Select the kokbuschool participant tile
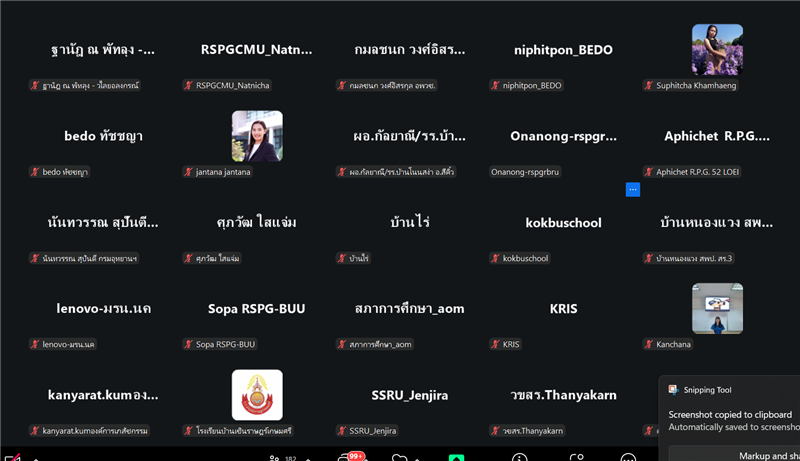Screen dimensions: 800x461 [563, 222]
